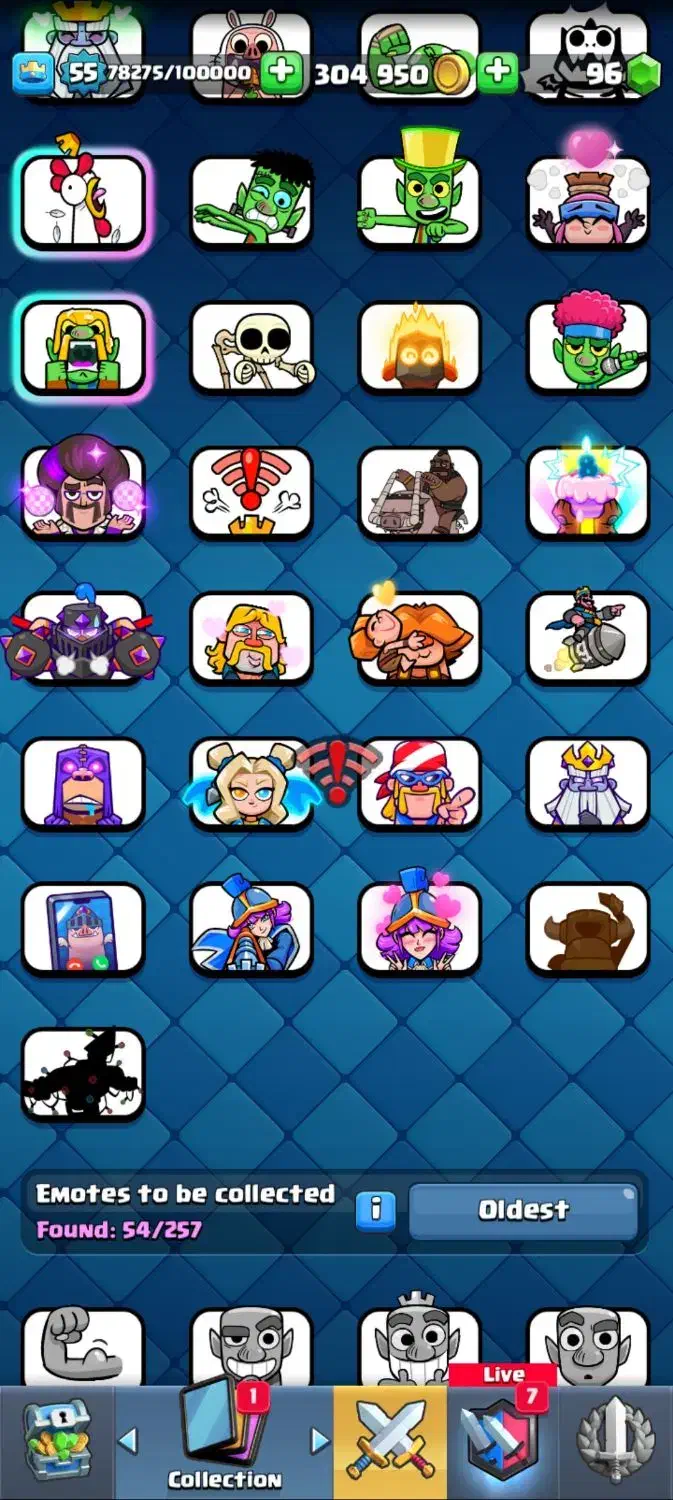This screenshot has height=1500, width=673.
Task: Select the chicken emote
Action: pos(84,201)
